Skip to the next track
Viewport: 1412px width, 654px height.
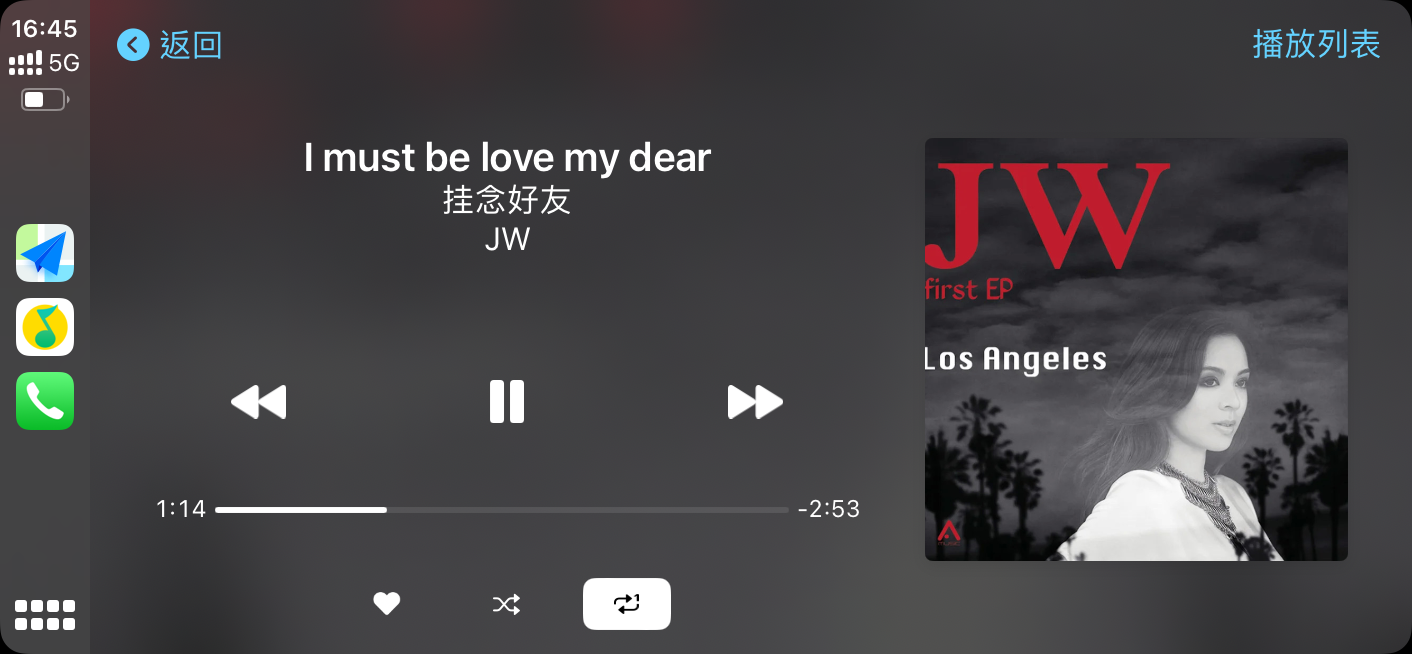tap(755, 402)
